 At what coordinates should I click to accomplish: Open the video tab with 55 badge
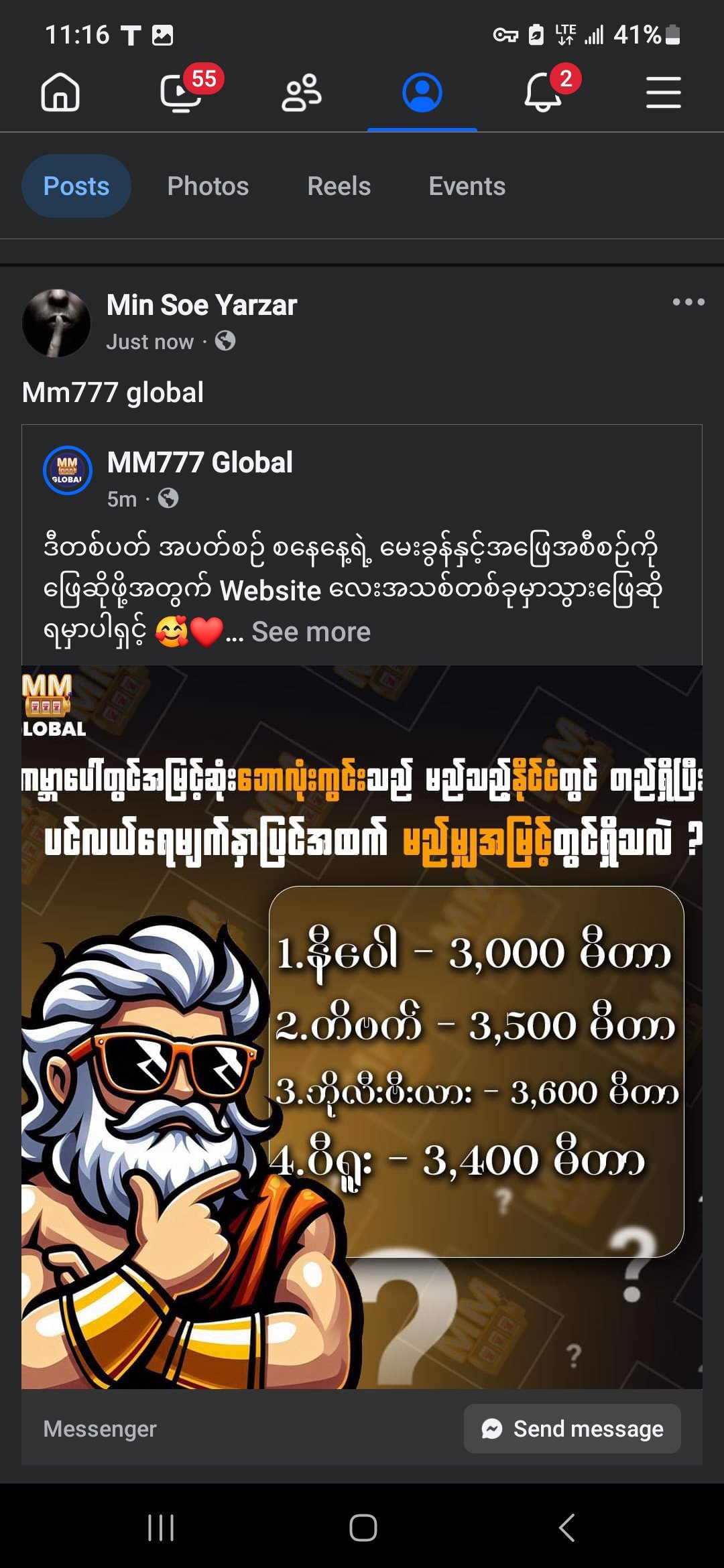pyautogui.click(x=181, y=92)
